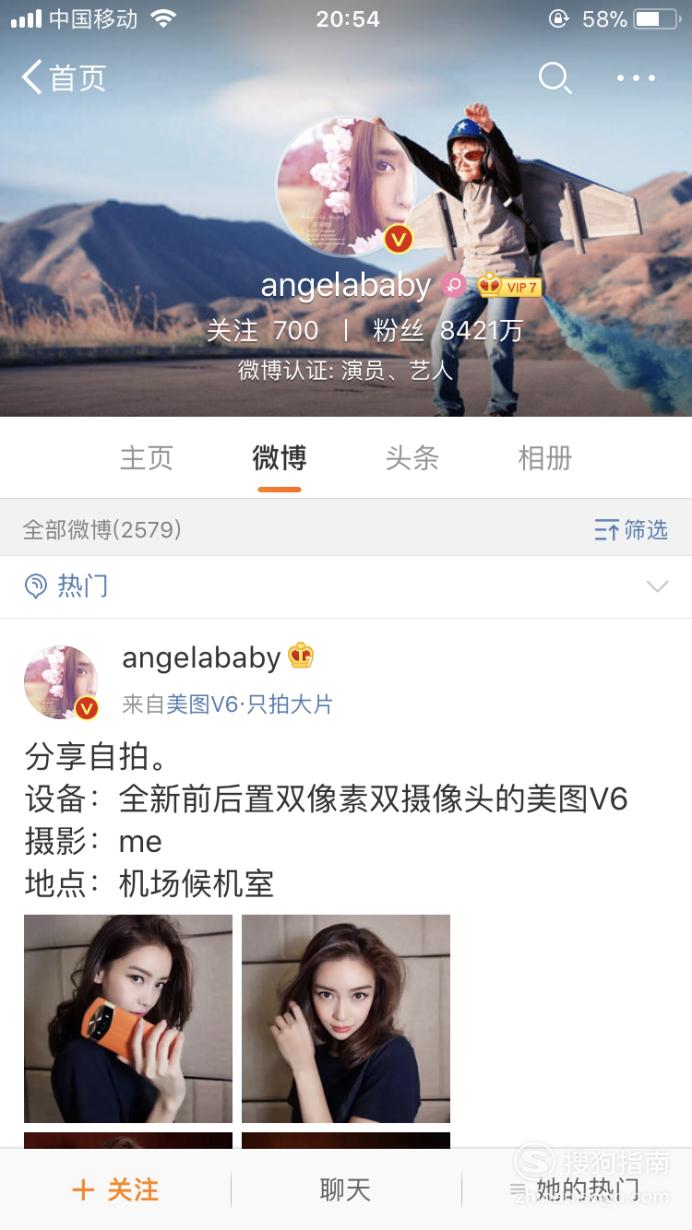Open the 美图V6·只拍大片 source link
This screenshot has height=1230, width=692.
(x=249, y=704)
